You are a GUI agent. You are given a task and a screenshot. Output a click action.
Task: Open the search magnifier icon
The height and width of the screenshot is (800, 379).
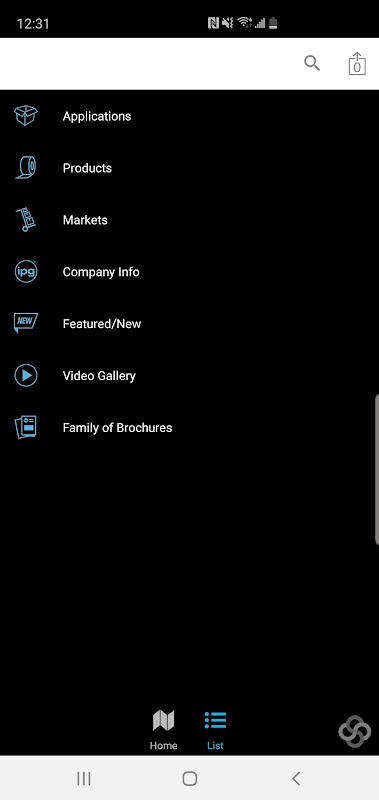point(312,63)
